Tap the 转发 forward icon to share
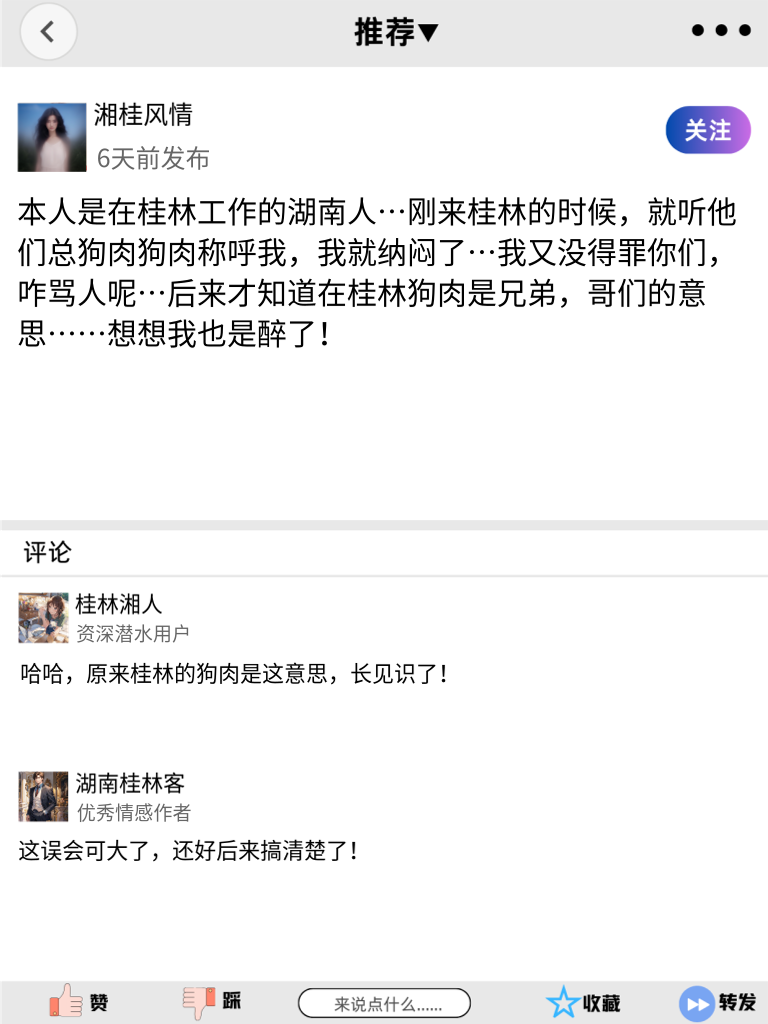768x1024 pixels. 694,1000
